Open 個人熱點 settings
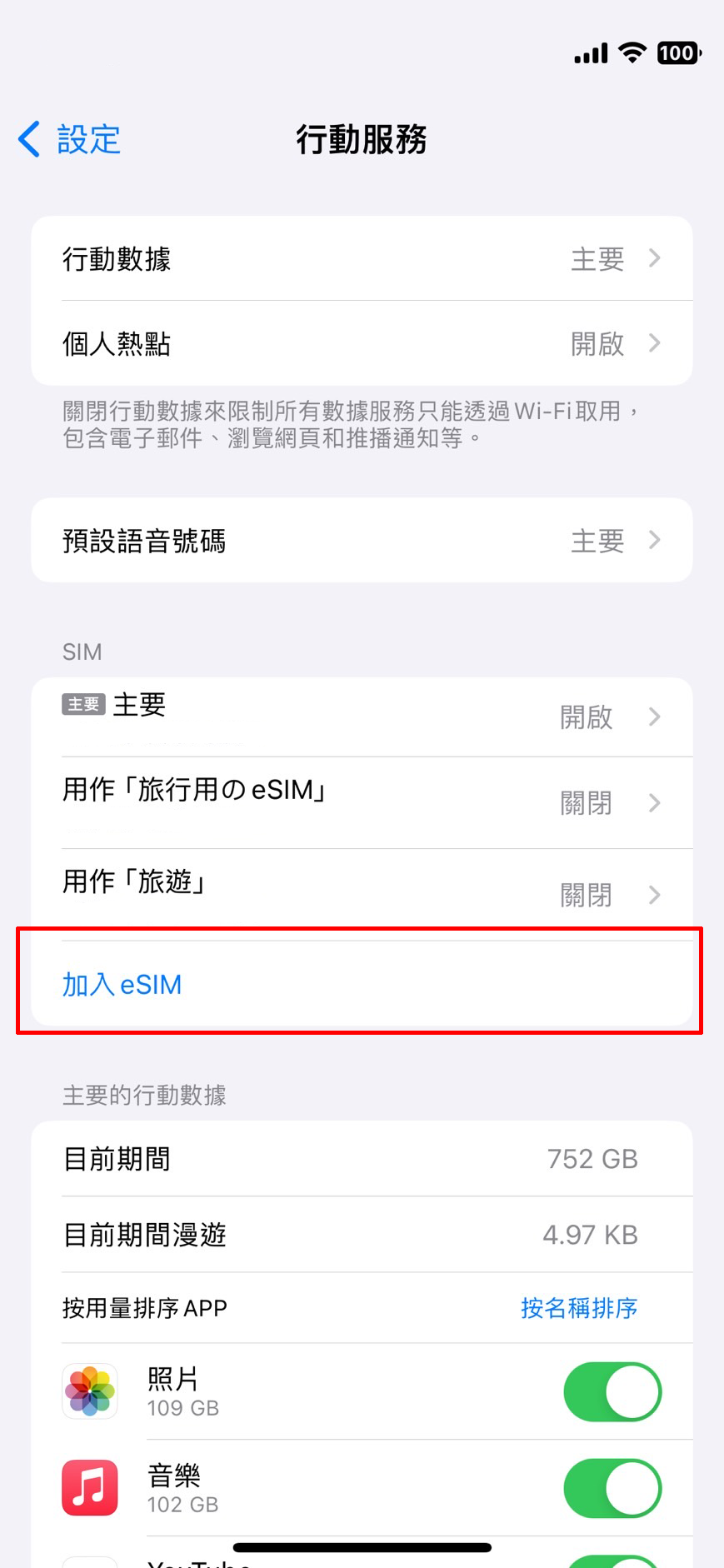Image resolution: width=724 pixels, height=1568 pixels. [x=362, y=343]
